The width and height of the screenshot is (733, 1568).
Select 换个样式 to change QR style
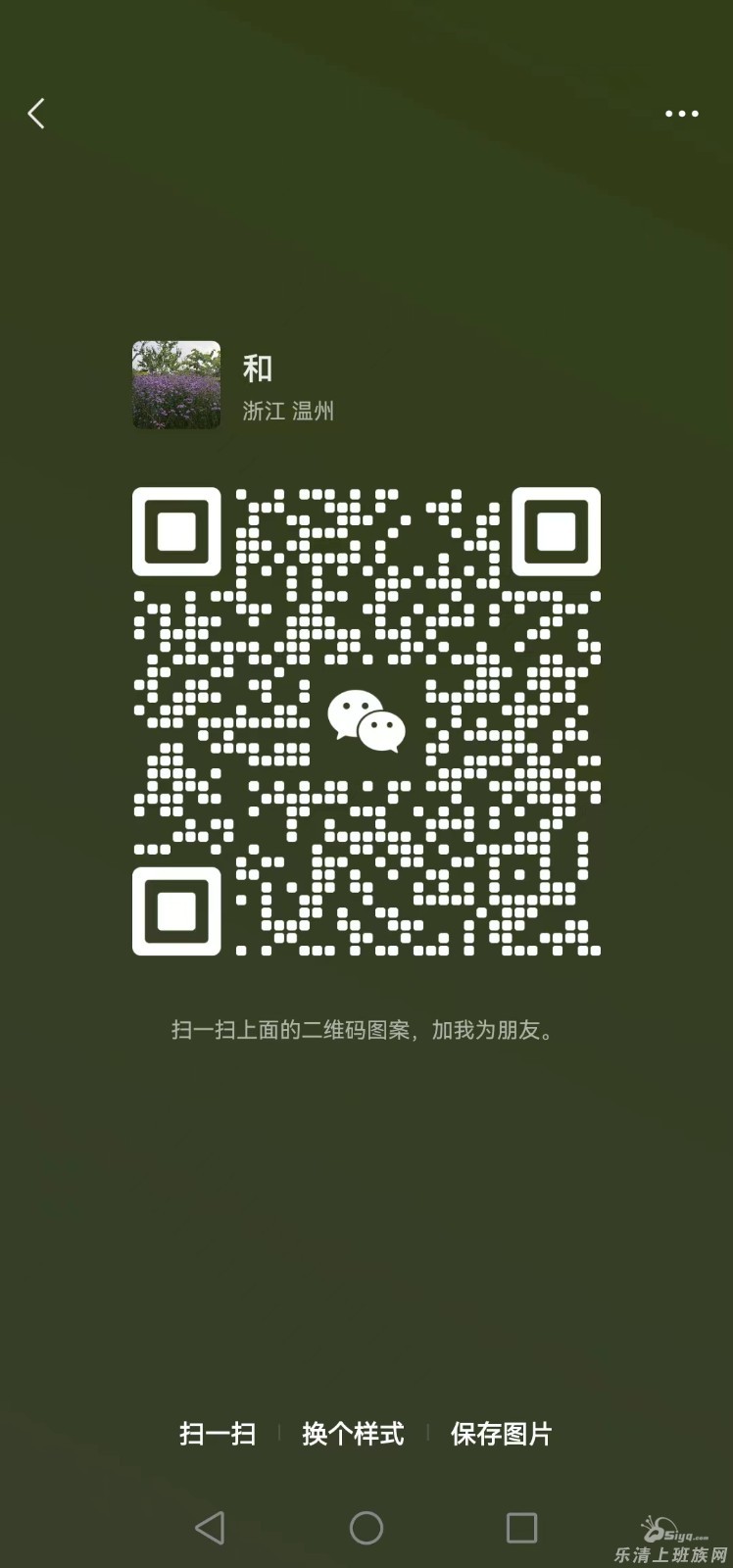click(x=353, y=1434)
